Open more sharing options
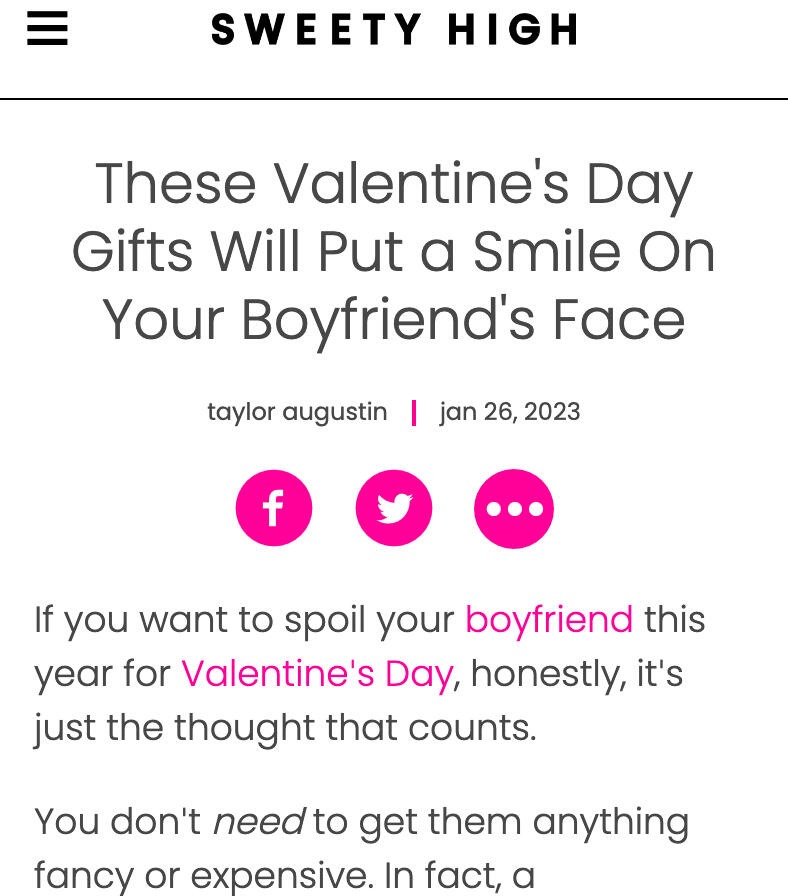 514,509
